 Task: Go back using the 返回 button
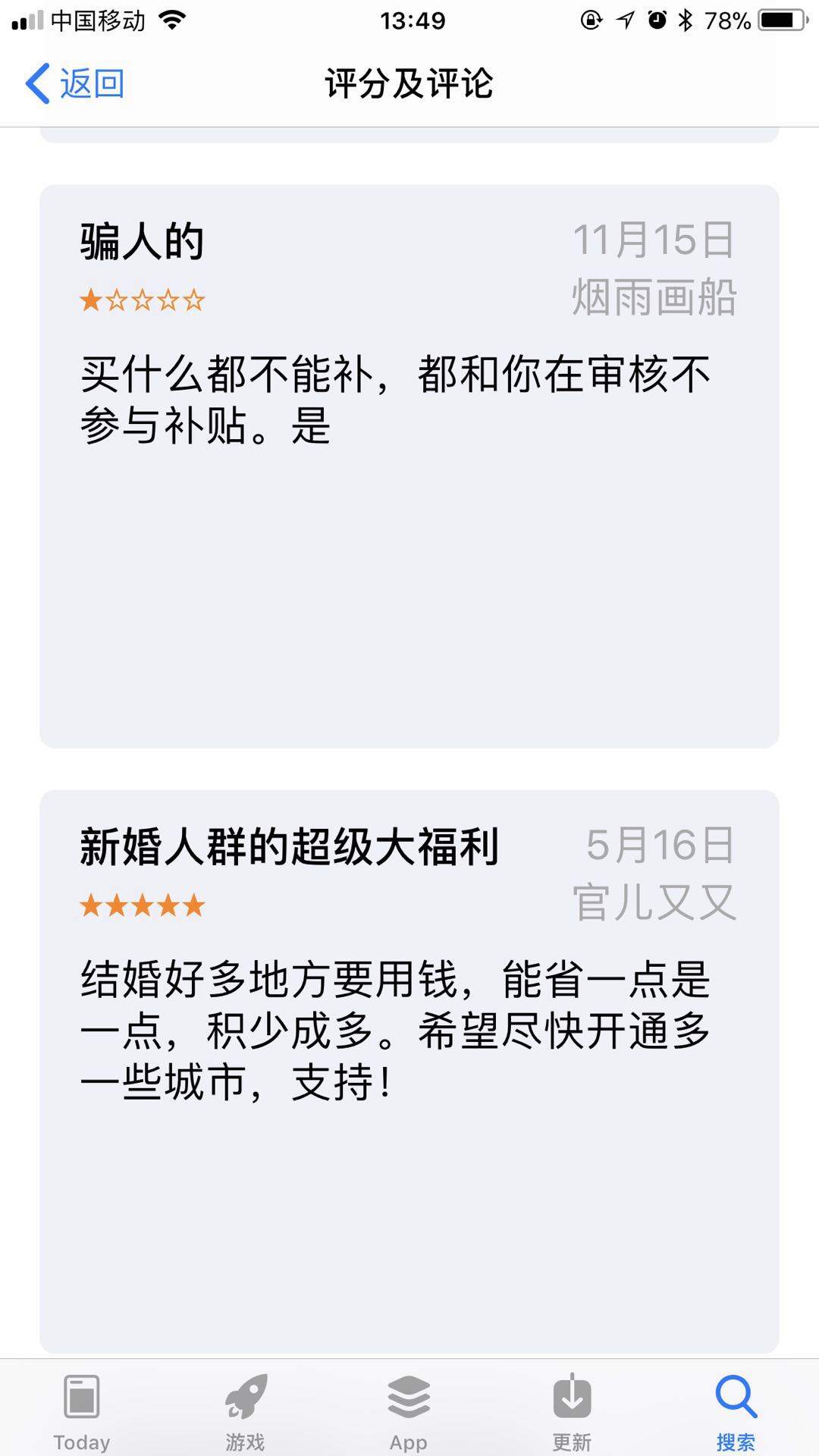point(76,83)
